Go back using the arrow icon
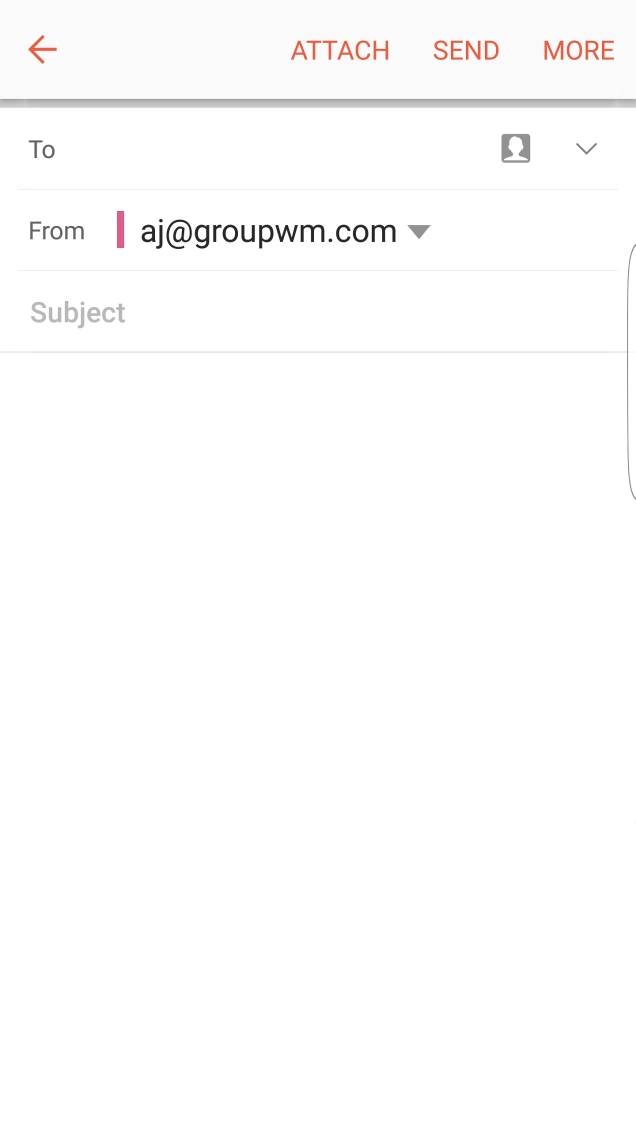 click(42, 50)
